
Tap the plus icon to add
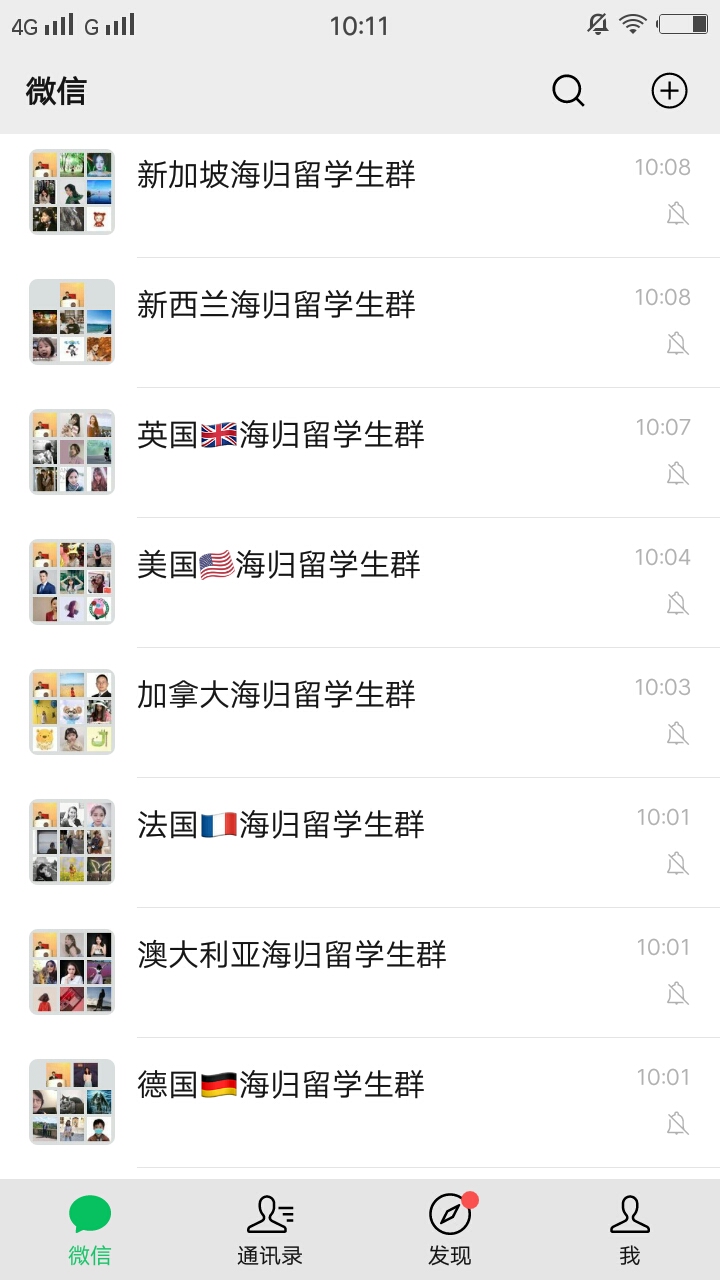669,91
